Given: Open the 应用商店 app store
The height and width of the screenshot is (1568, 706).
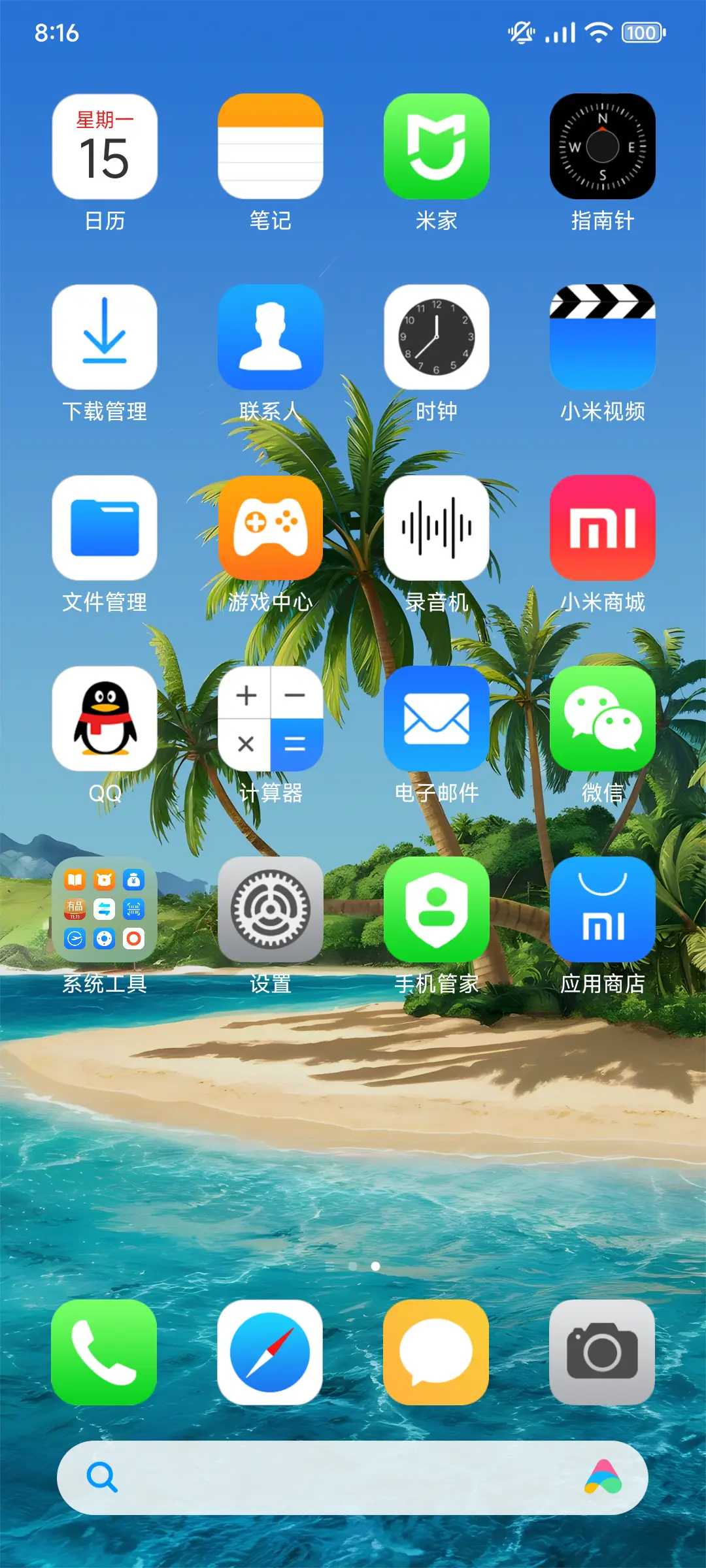Looking at the screenshot, I should pos(603,911).
